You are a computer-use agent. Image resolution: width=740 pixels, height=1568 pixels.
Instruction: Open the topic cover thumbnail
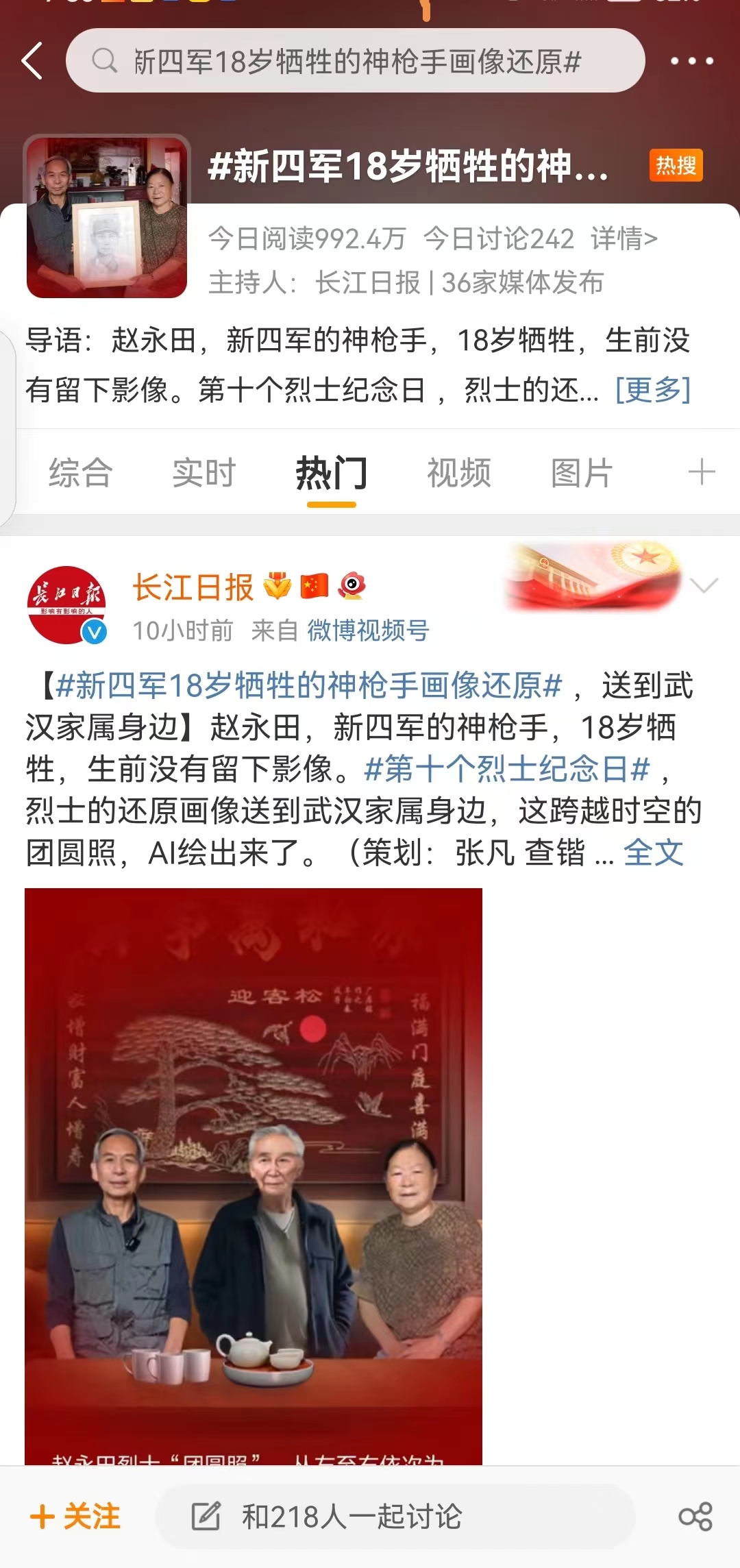[107, 217]
